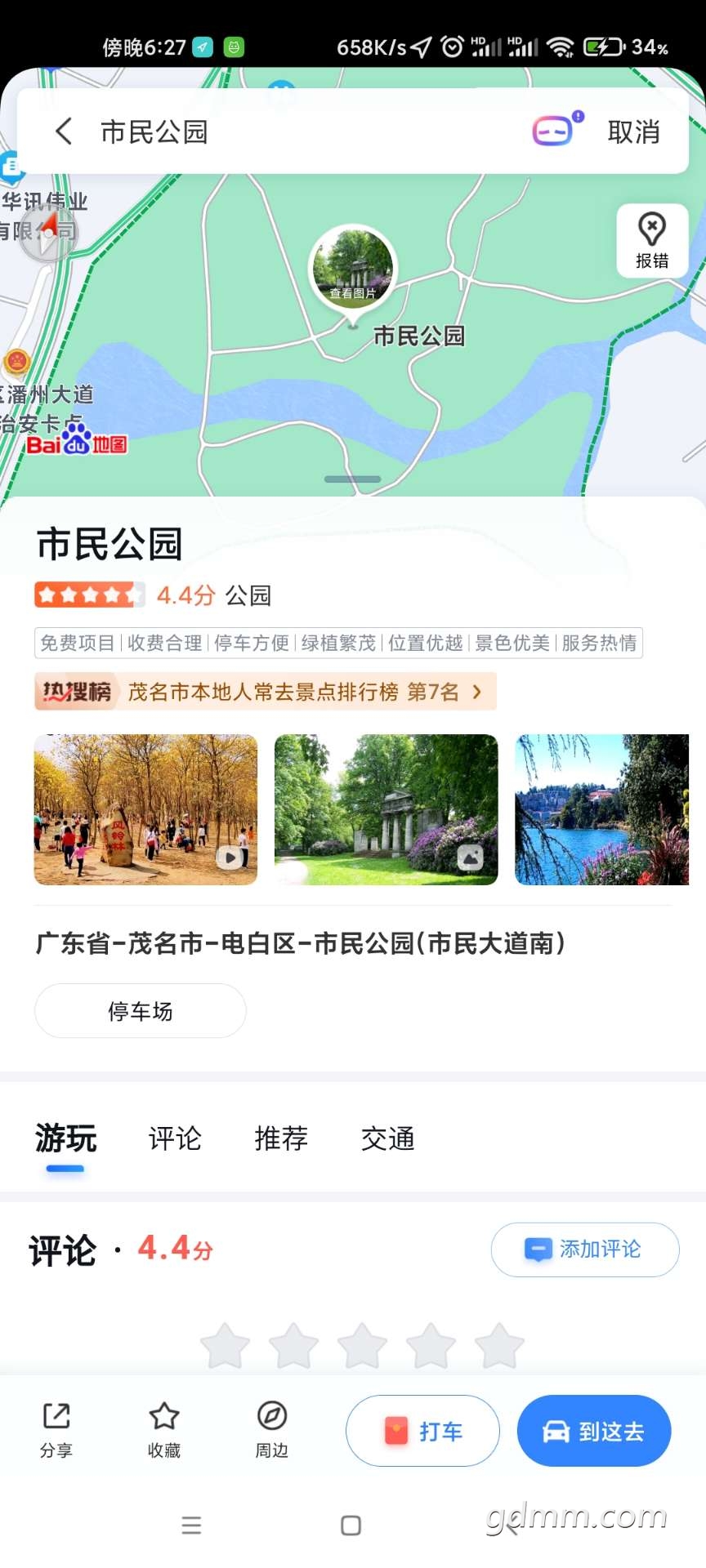Viewport: 706px width, 1568px height.
Task: Switch to the 游玩 tab
Action: [65, 1138]
